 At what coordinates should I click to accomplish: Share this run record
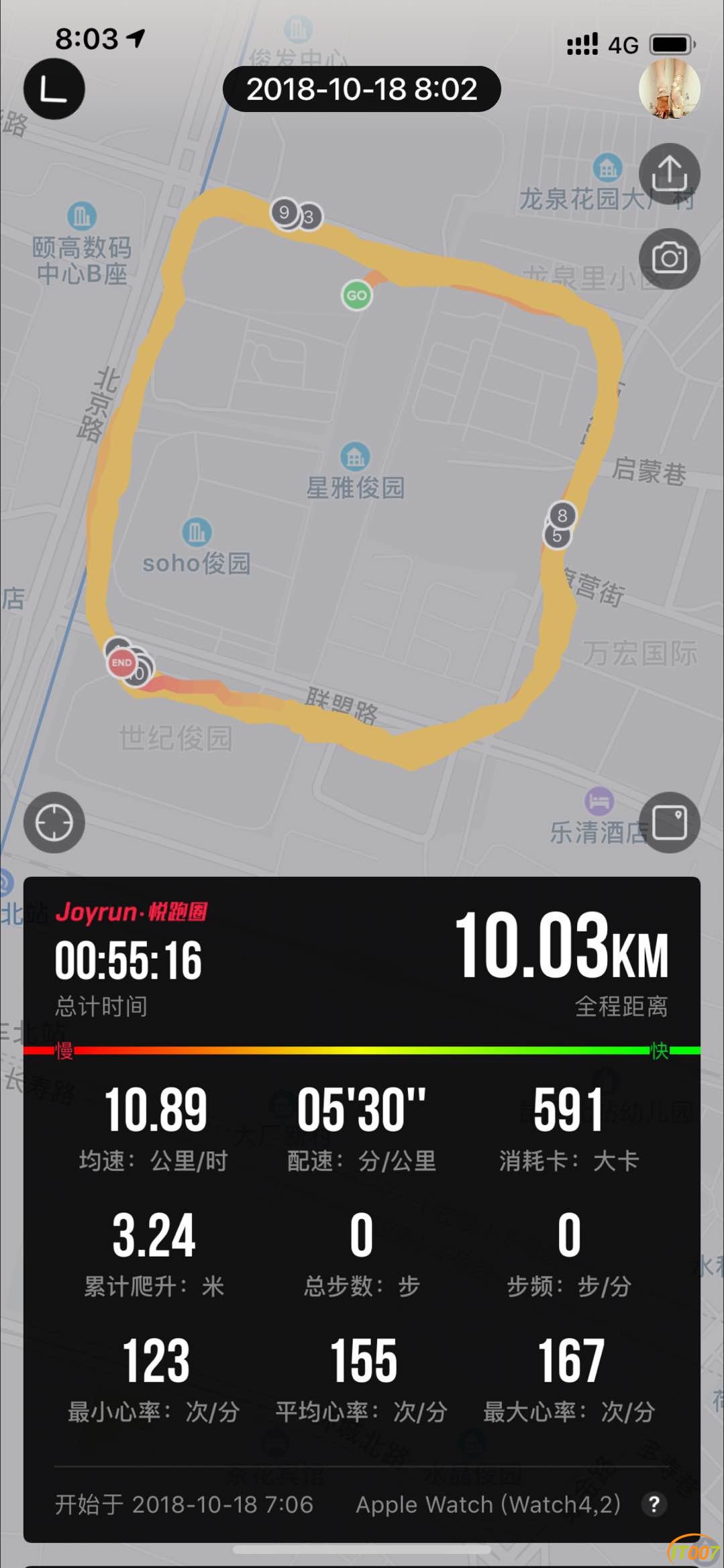point(669,174)
